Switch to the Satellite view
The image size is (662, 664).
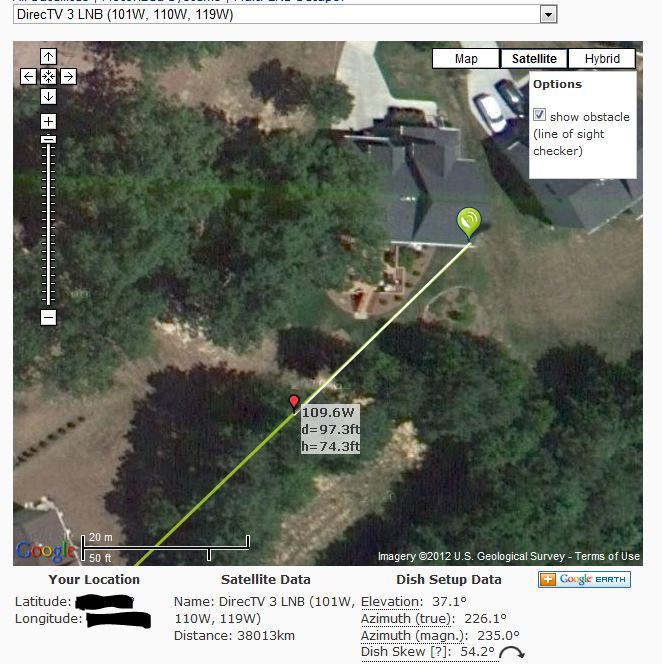point(534,59)
